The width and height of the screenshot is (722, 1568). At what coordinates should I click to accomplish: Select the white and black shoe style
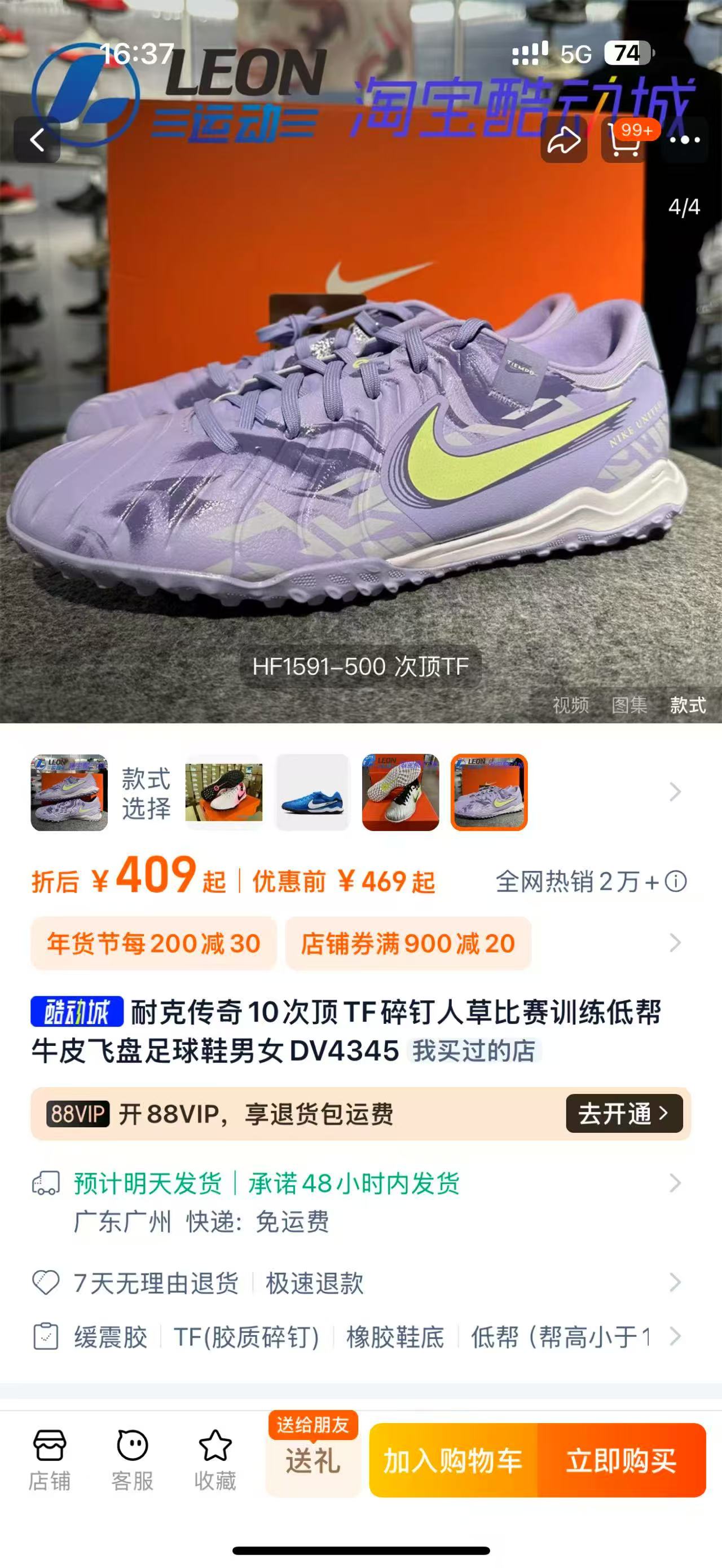pyautogui.click(x=400, y=792)
